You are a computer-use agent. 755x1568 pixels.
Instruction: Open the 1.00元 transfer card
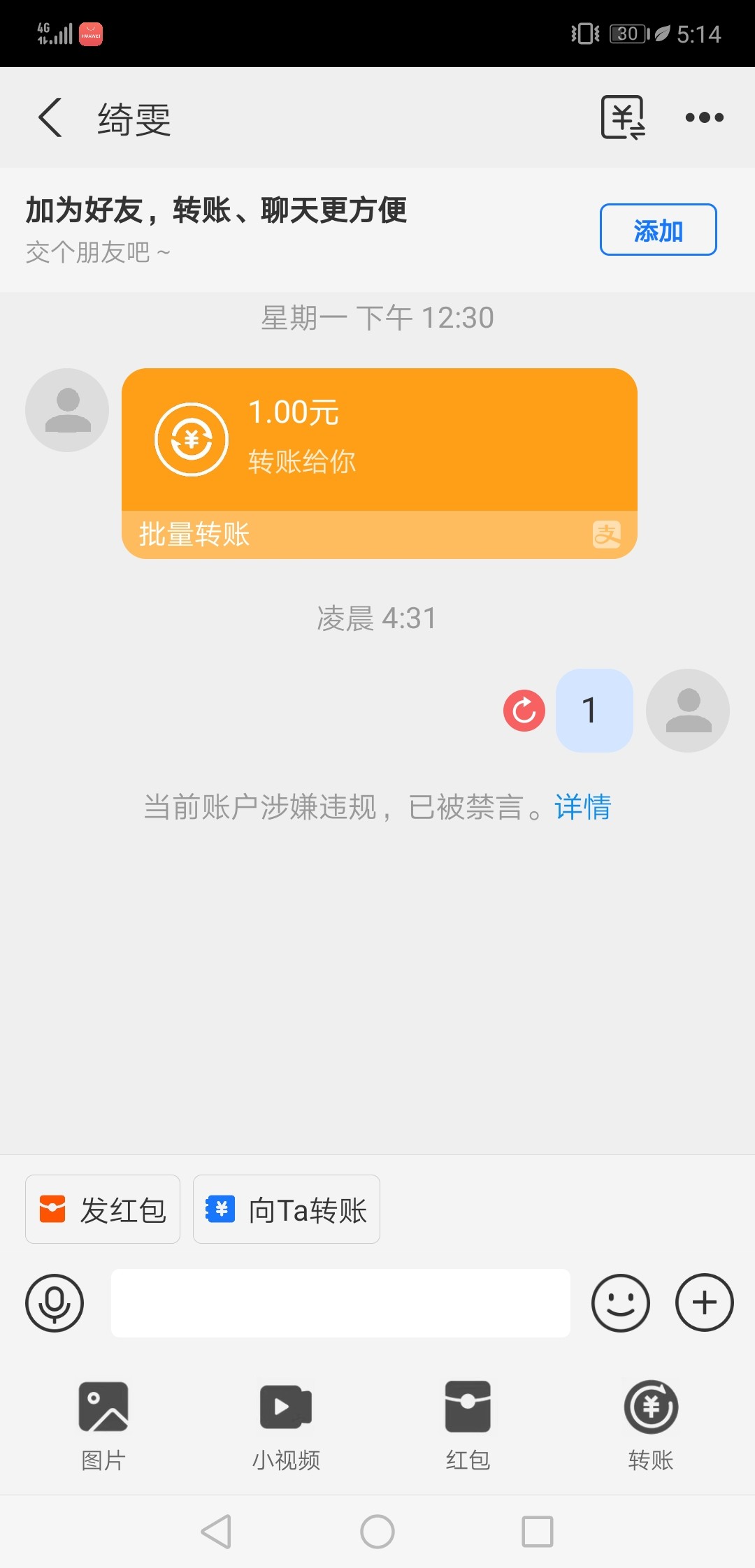click(379, 463)
